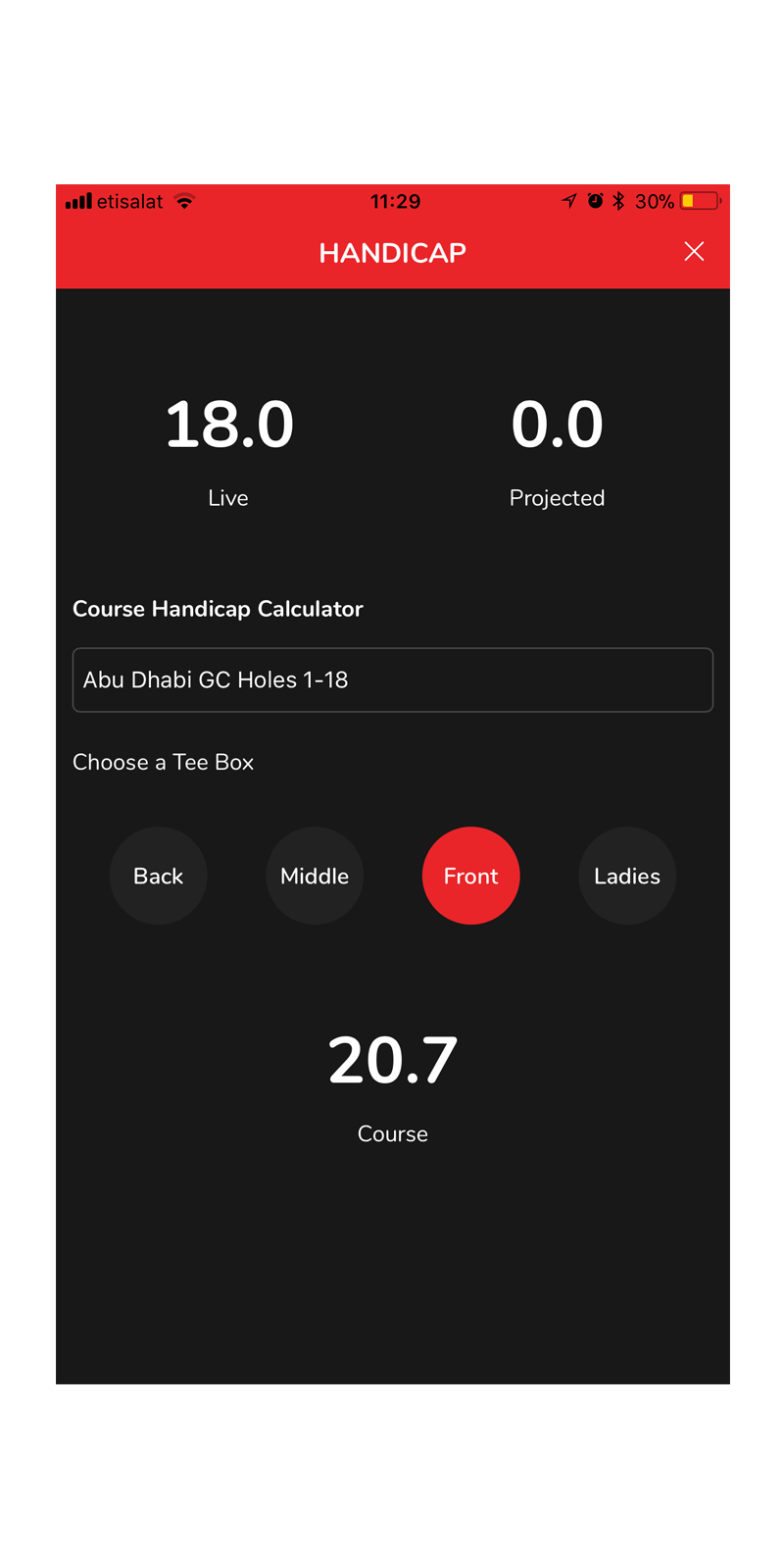Tap the Front tee box option
784x1555 pixels.
point(471,876)
